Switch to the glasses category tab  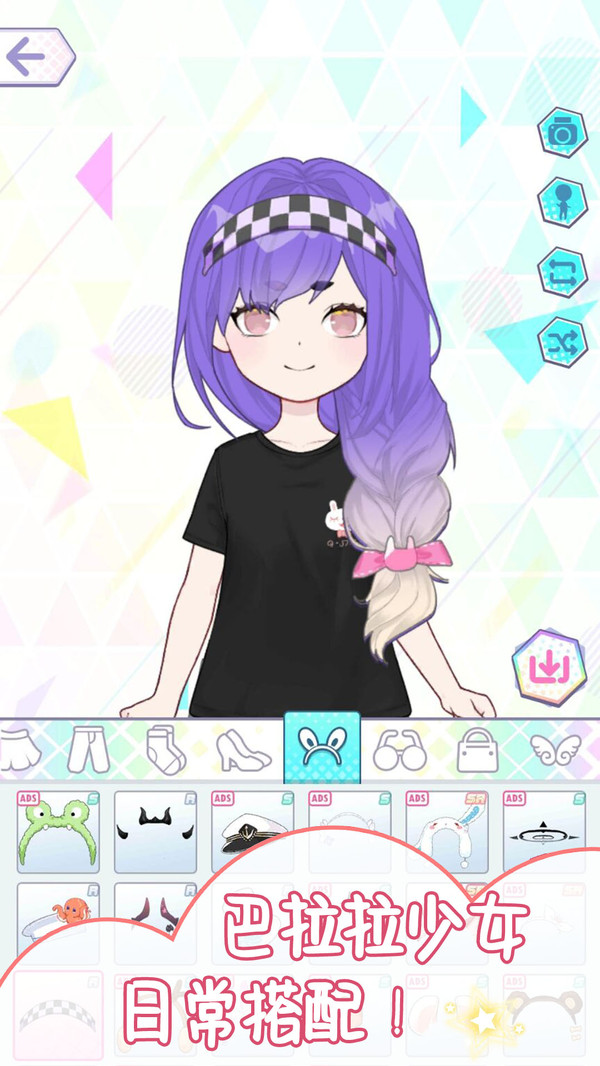click(x=400, y=751)
